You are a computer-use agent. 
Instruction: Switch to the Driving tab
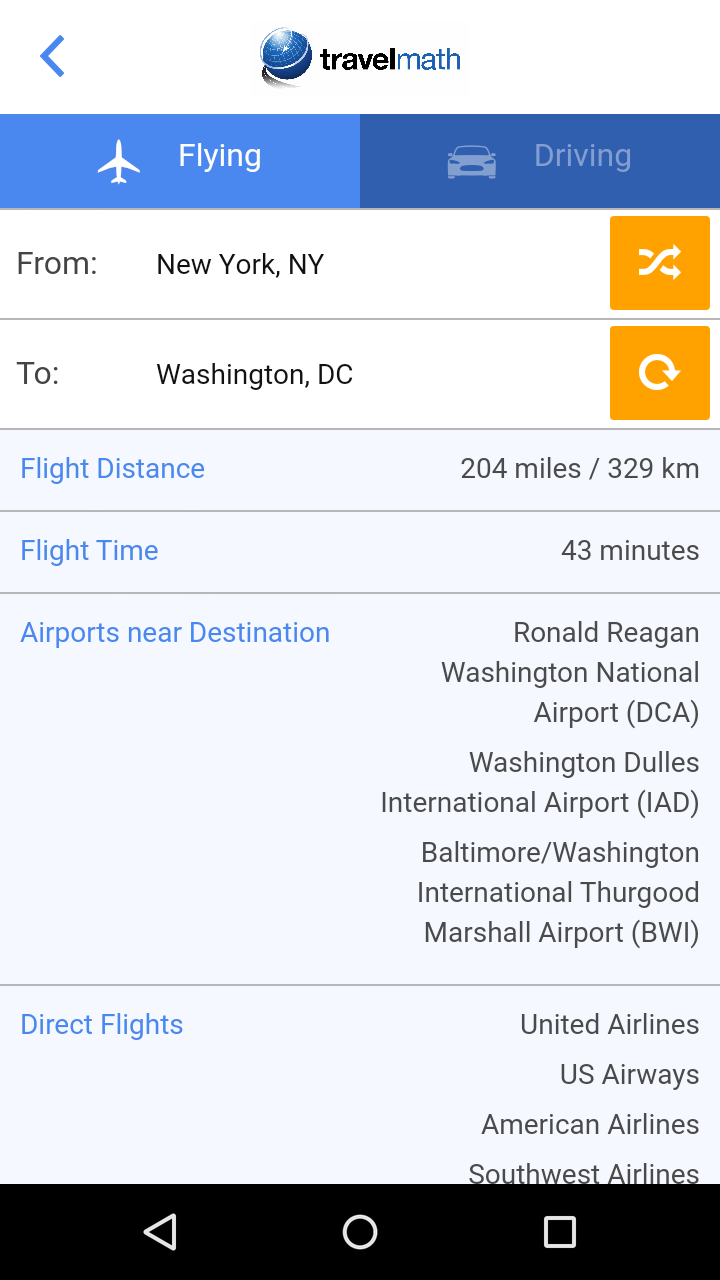coord(540,160)
